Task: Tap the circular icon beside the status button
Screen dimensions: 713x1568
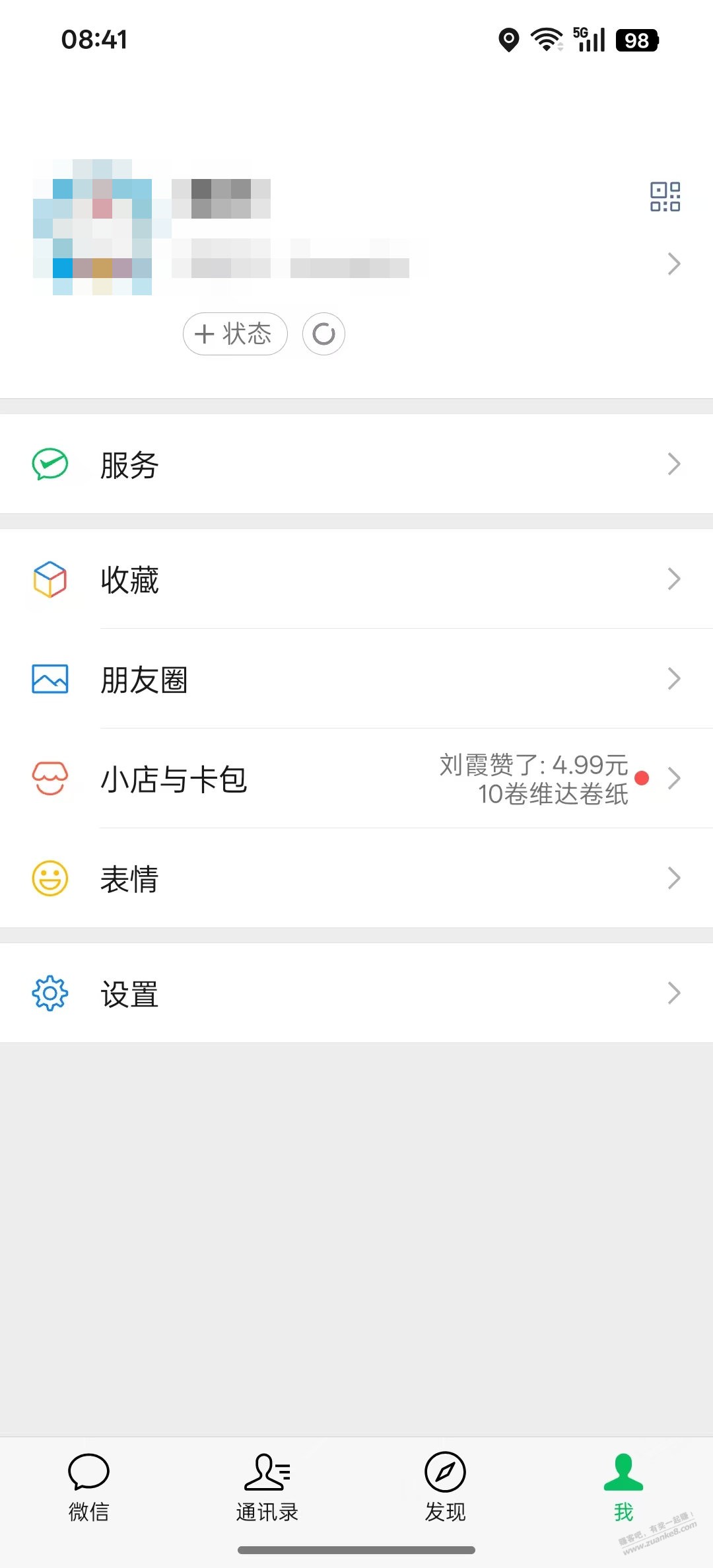Action: pos(323,334)
